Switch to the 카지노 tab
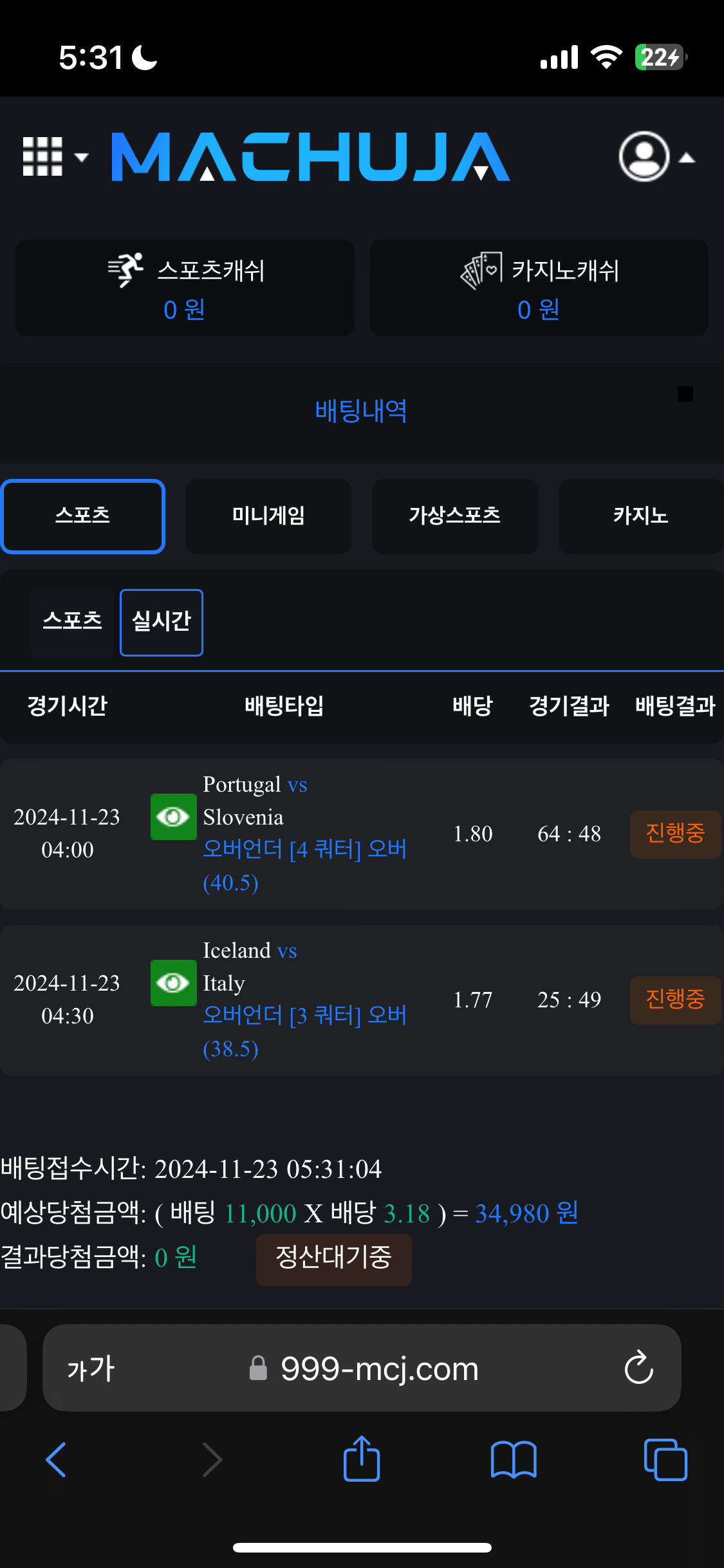This screenshot has height=1568, width=724. [640, 516]
